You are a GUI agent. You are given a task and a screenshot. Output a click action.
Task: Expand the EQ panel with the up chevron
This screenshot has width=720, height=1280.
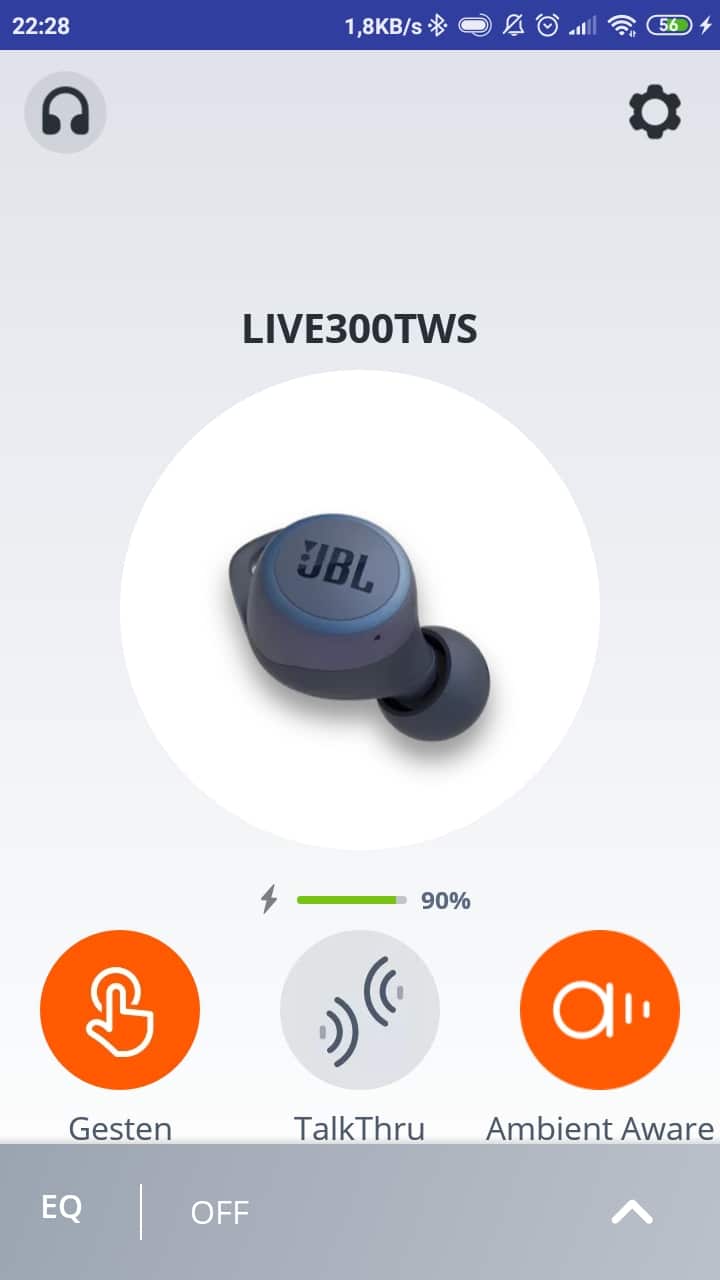pyautogui.click(x=632, y=1212)
